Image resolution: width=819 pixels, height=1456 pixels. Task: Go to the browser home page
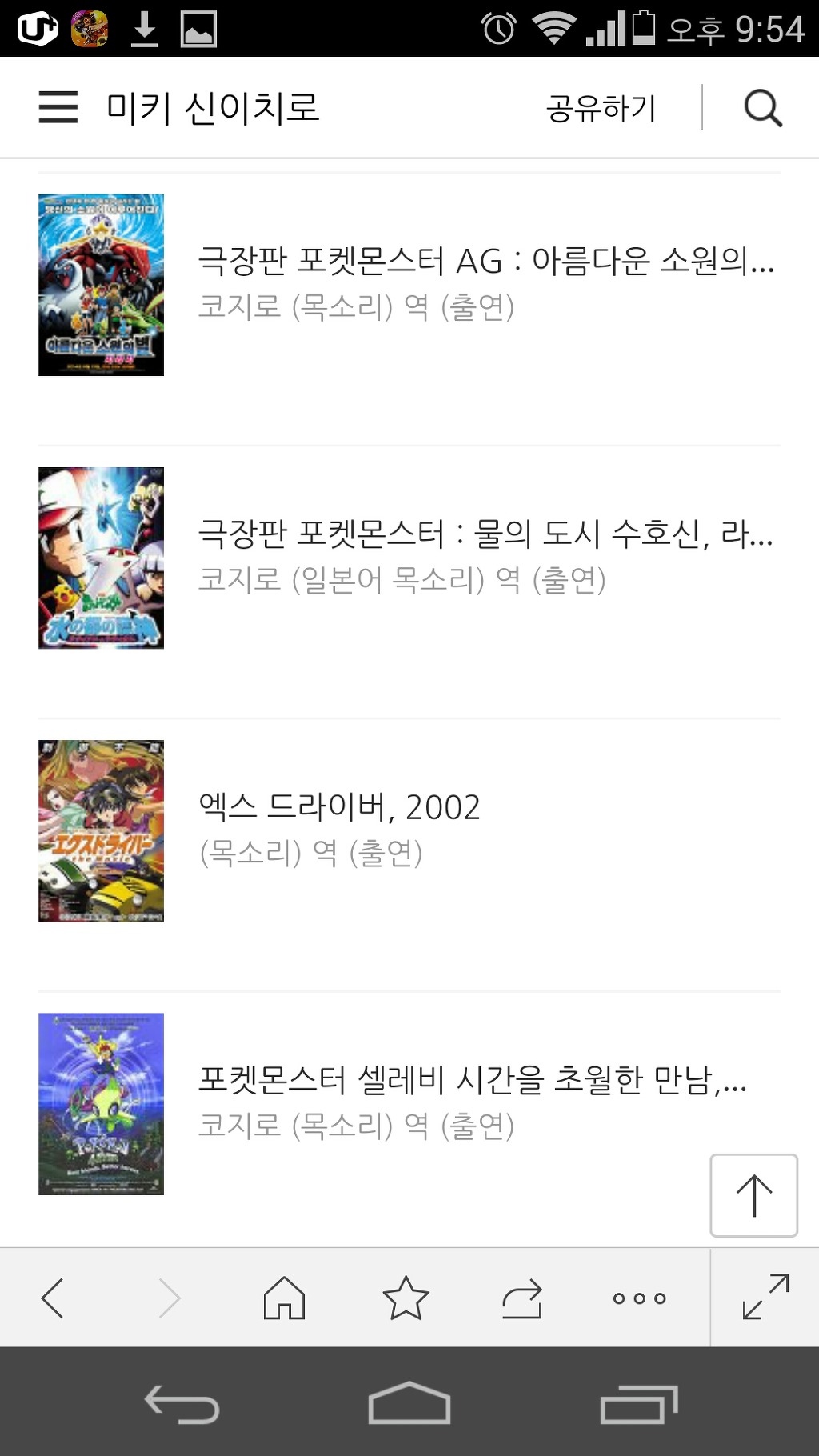(285, 1297)
